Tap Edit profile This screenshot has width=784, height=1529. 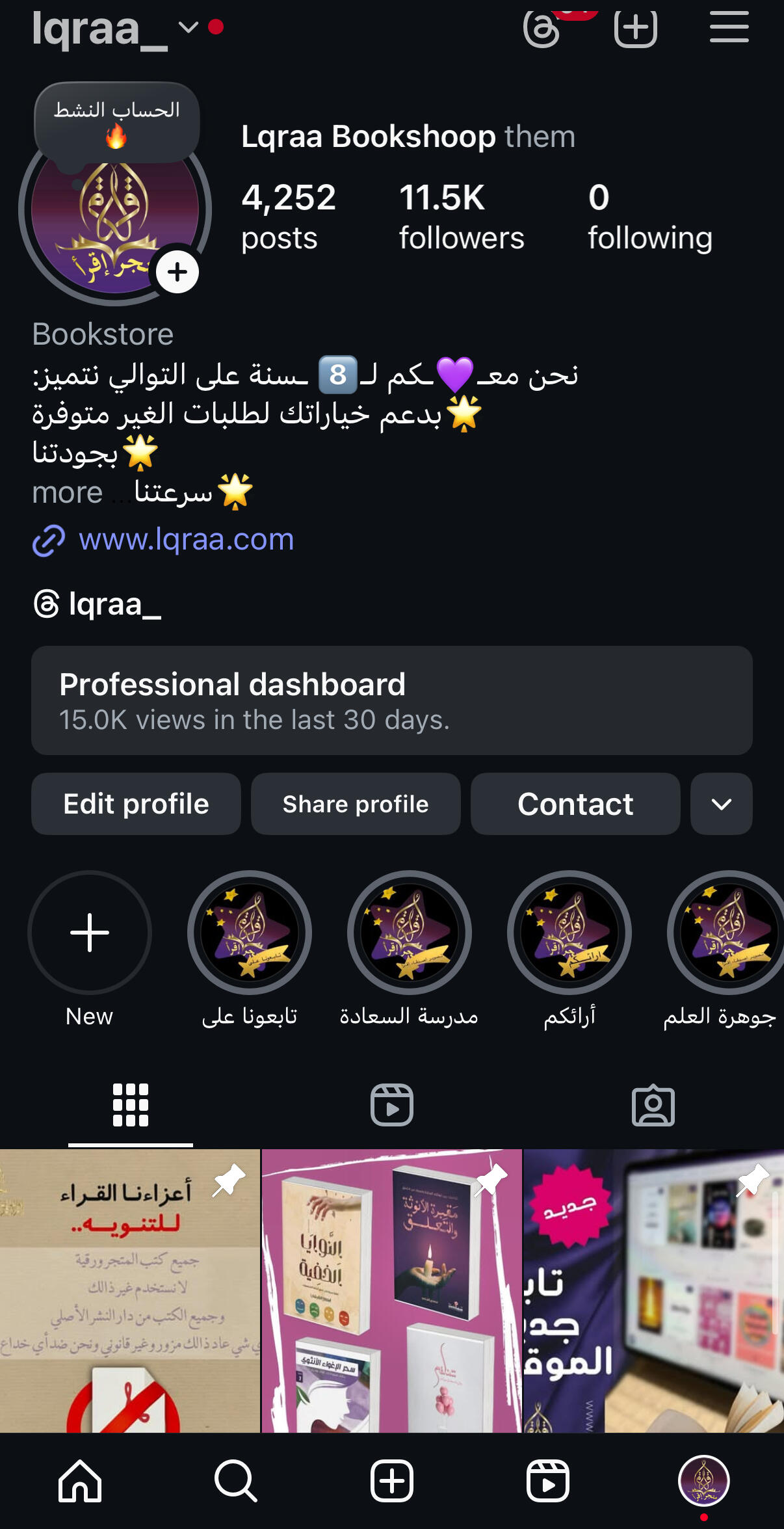coord(136,804)
